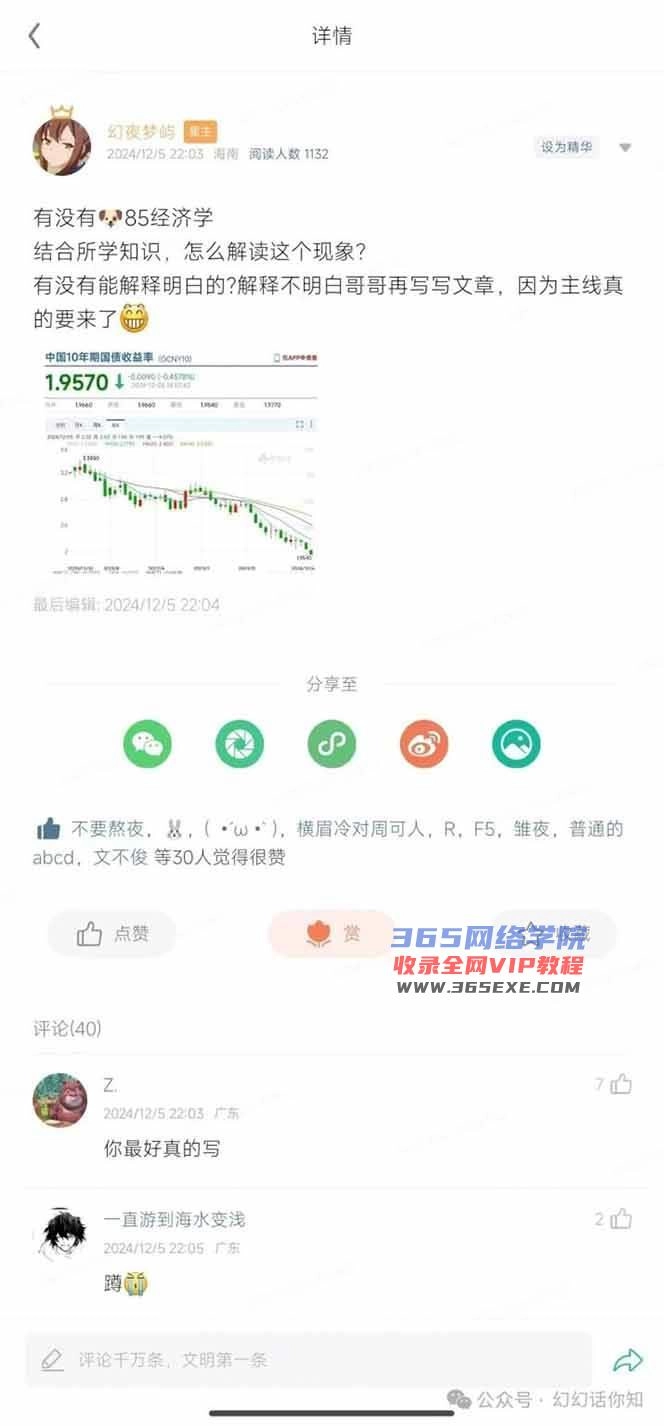Like 一直游到海水变浅's comment
Image resolution: width=664 pixels, height=1426 pixels.
(x=620, y=1219)
